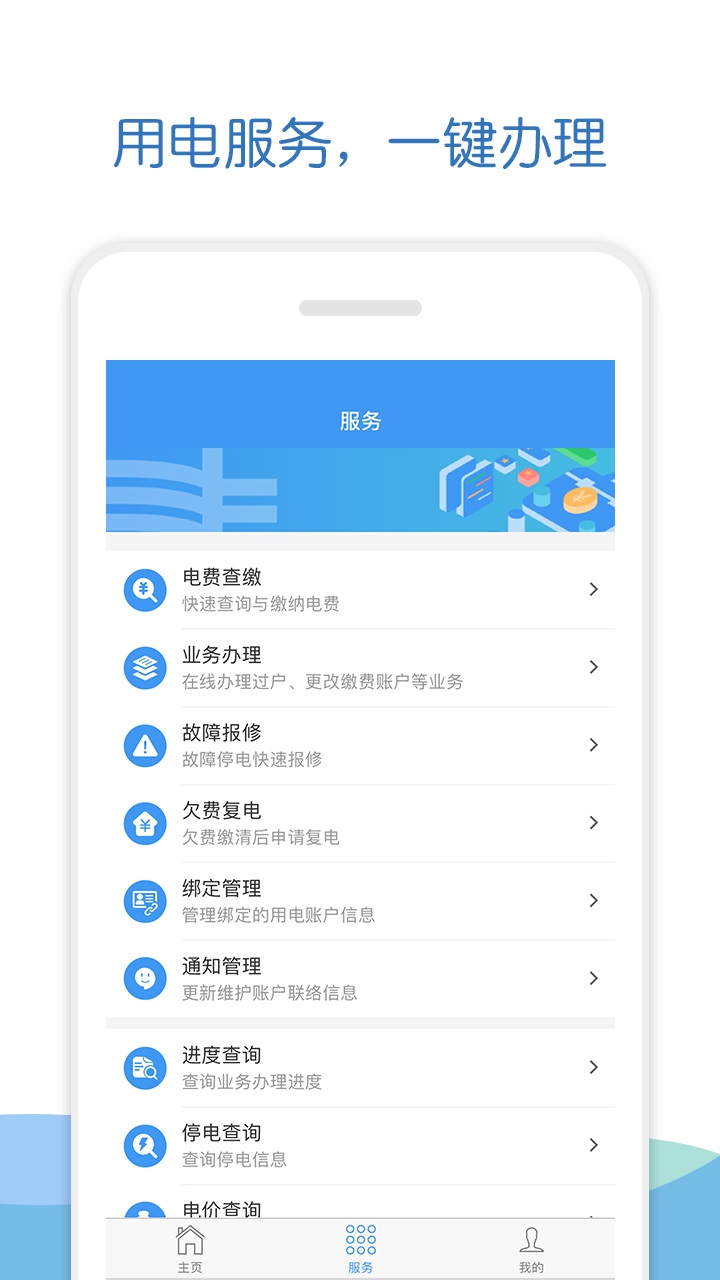
Task: Click the 电价查询 text entry
Action: [x=219, y=1210]
